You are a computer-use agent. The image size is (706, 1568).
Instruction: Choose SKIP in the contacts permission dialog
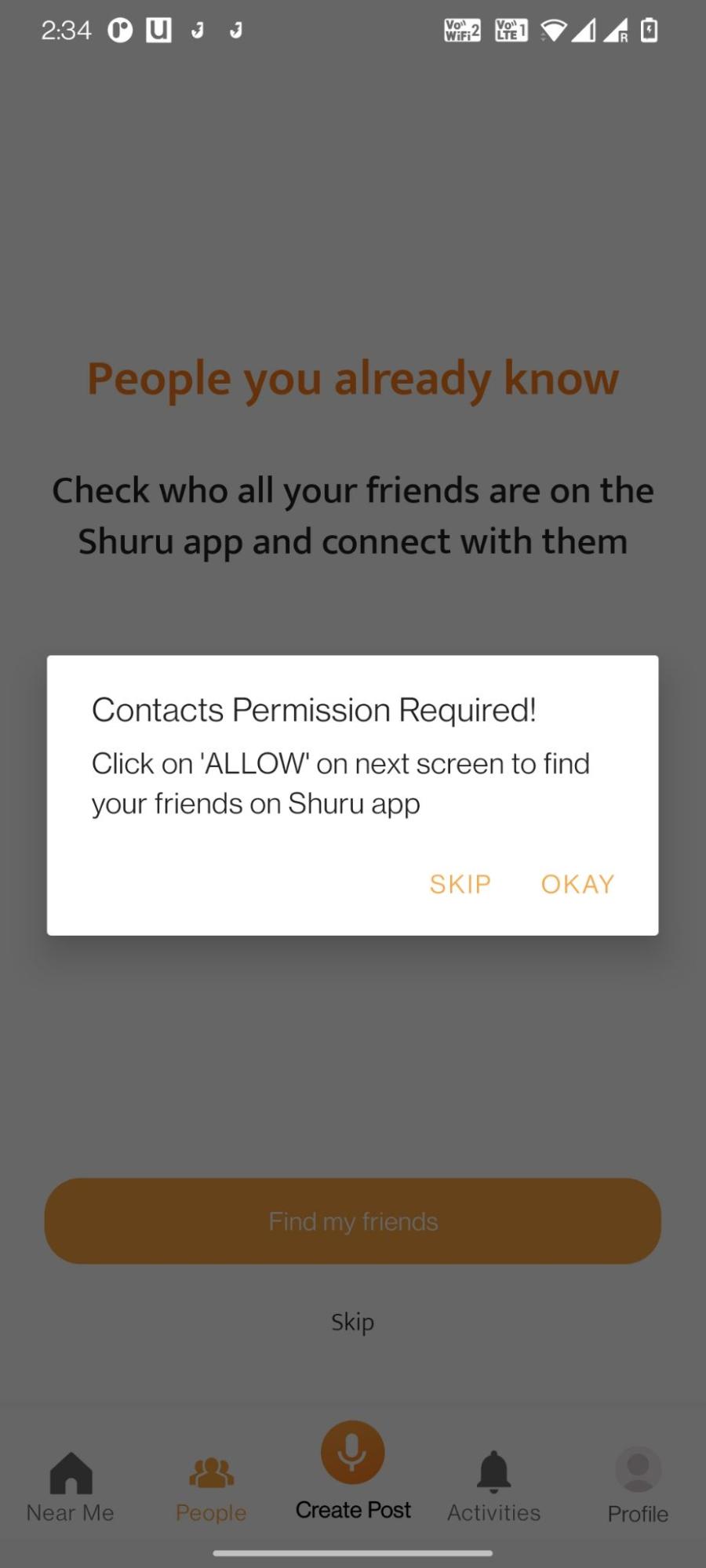pos(460,884)
